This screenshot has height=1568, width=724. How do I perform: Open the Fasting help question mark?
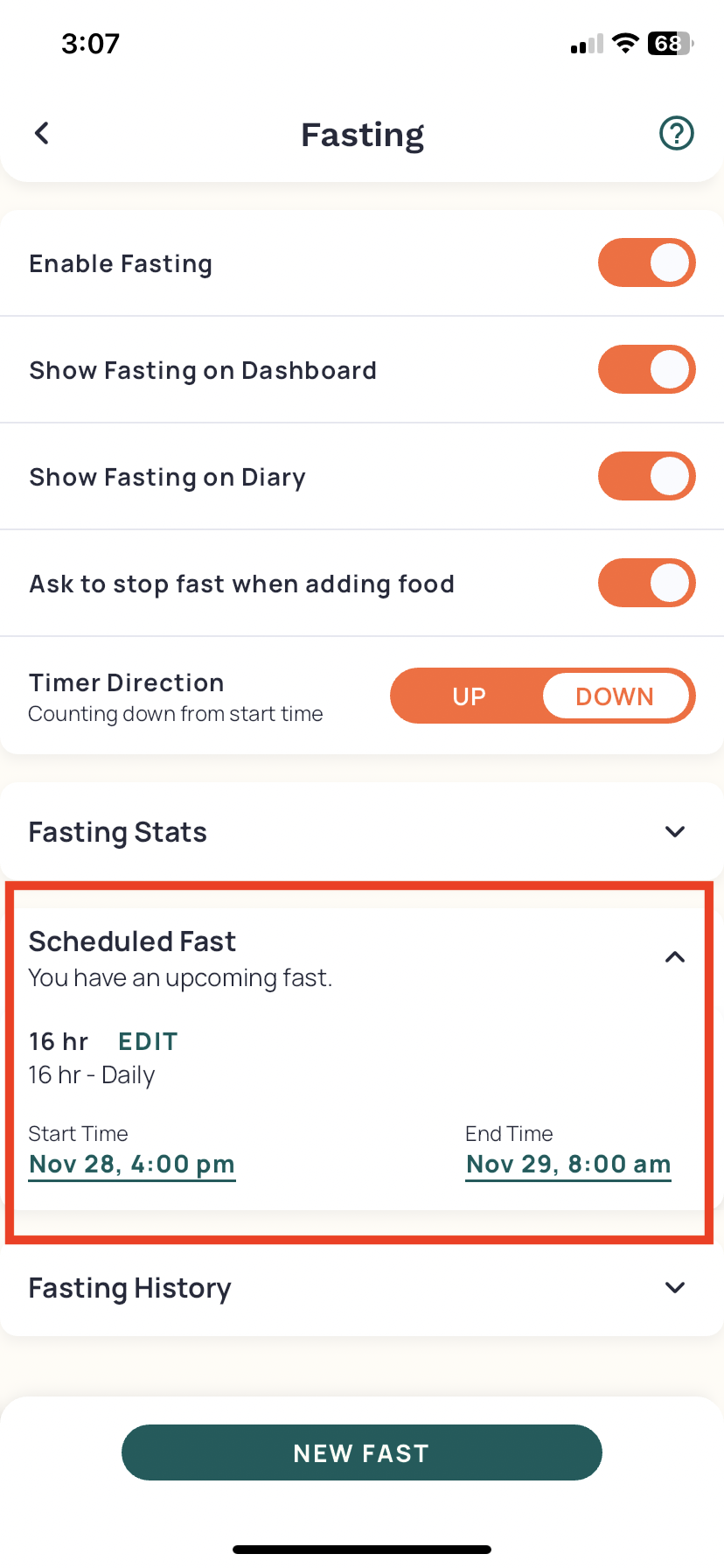click(676, 133)
